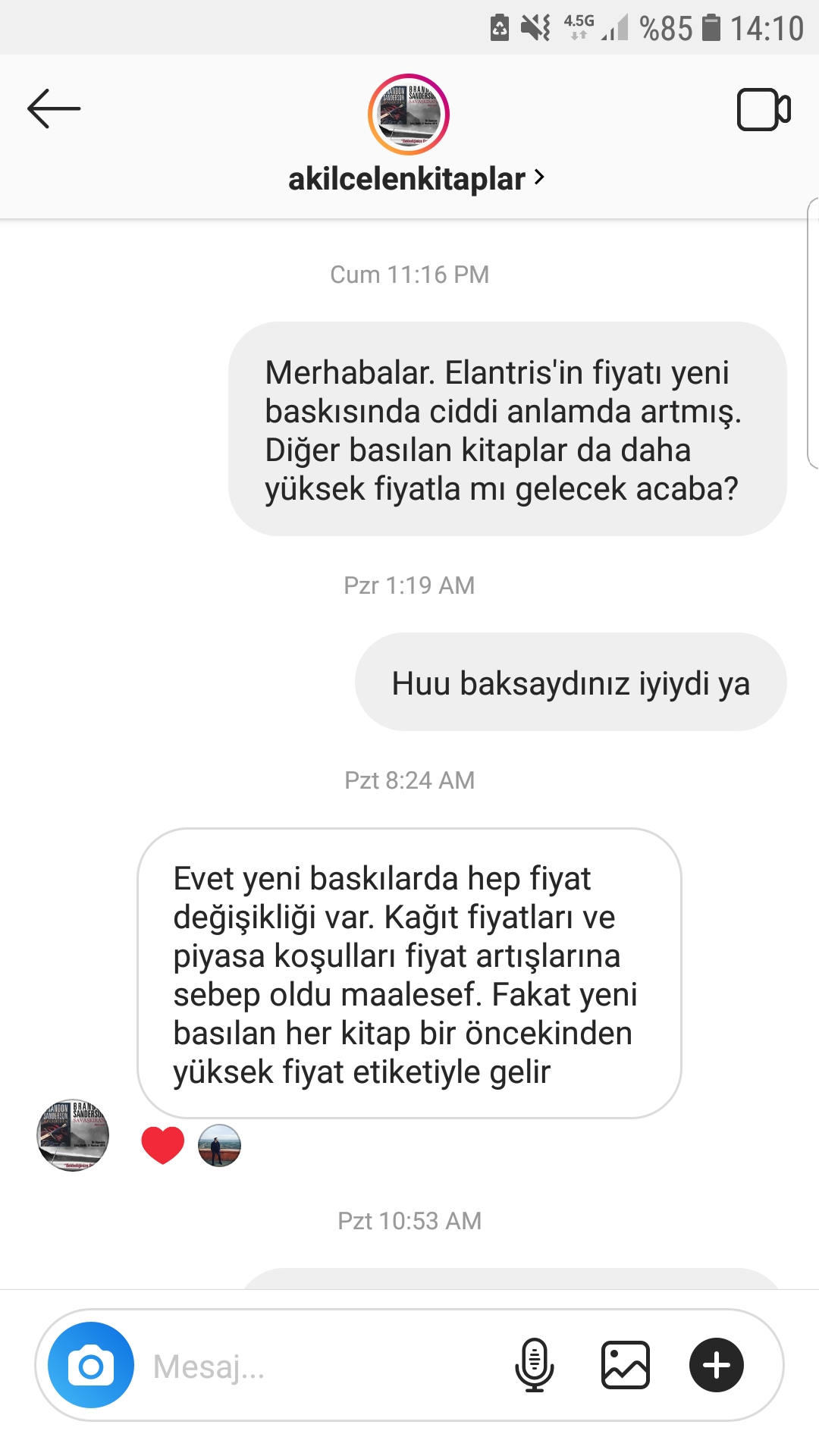Tap the Mesaj text field
The height and width of the screenshot is (1456, 819).
[x=318, y=1366]
